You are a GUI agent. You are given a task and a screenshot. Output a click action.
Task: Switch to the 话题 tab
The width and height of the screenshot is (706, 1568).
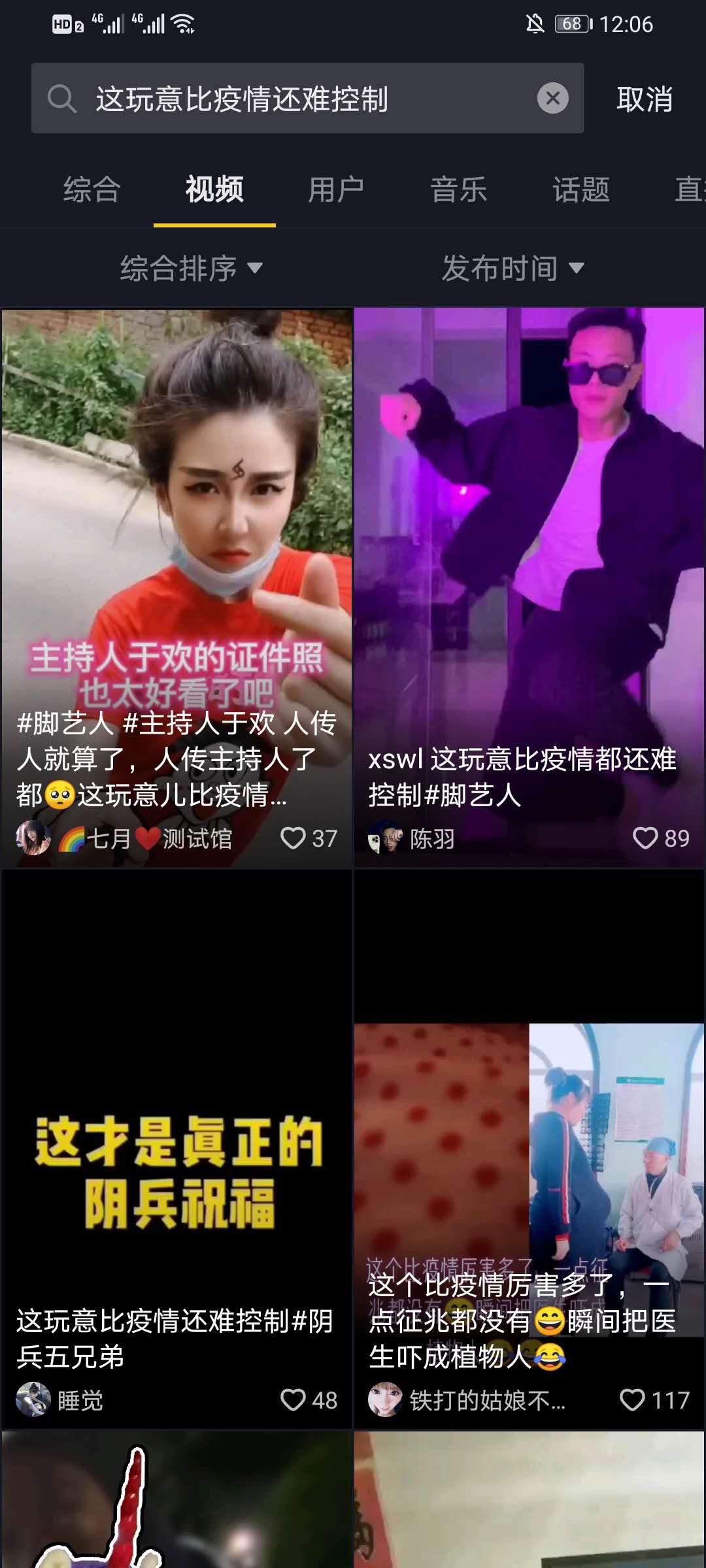[580, 190]
